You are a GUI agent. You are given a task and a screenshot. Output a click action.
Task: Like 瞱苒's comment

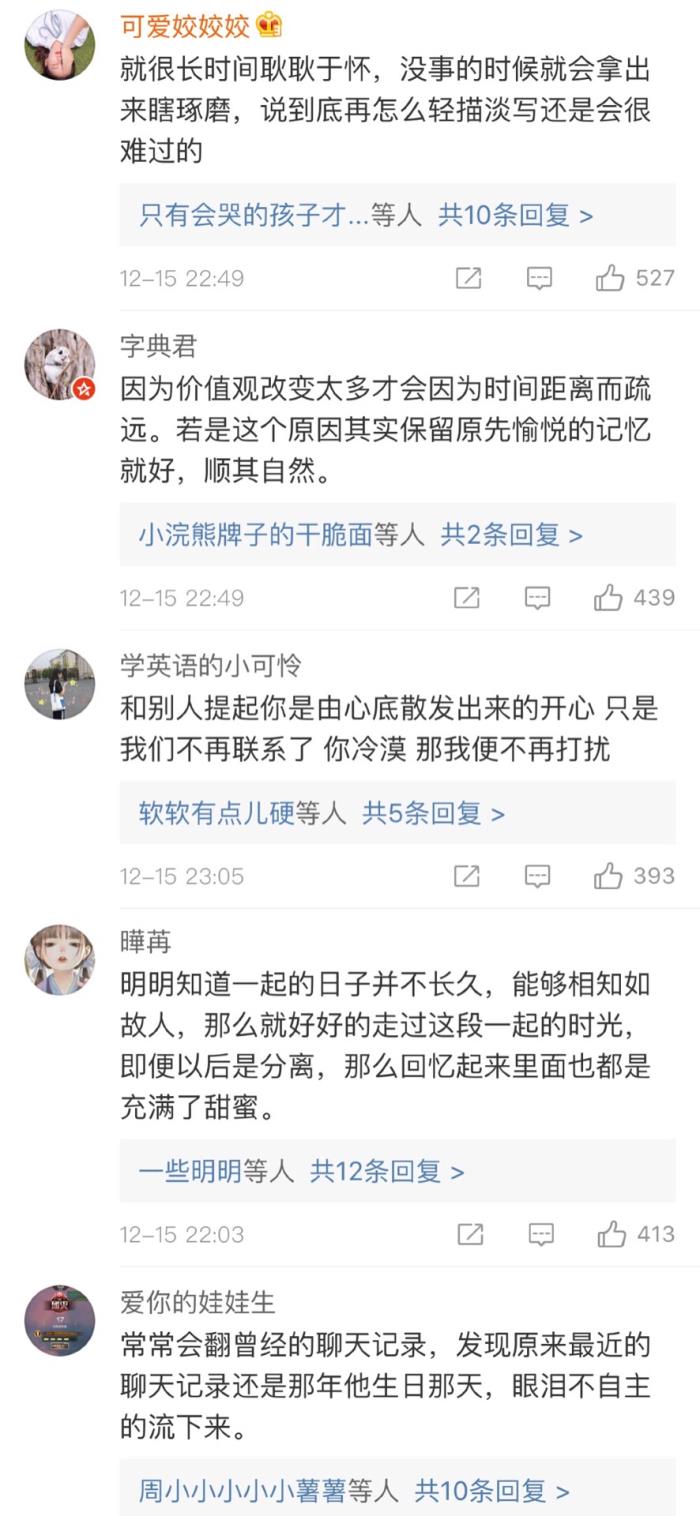coord(611,1234)
